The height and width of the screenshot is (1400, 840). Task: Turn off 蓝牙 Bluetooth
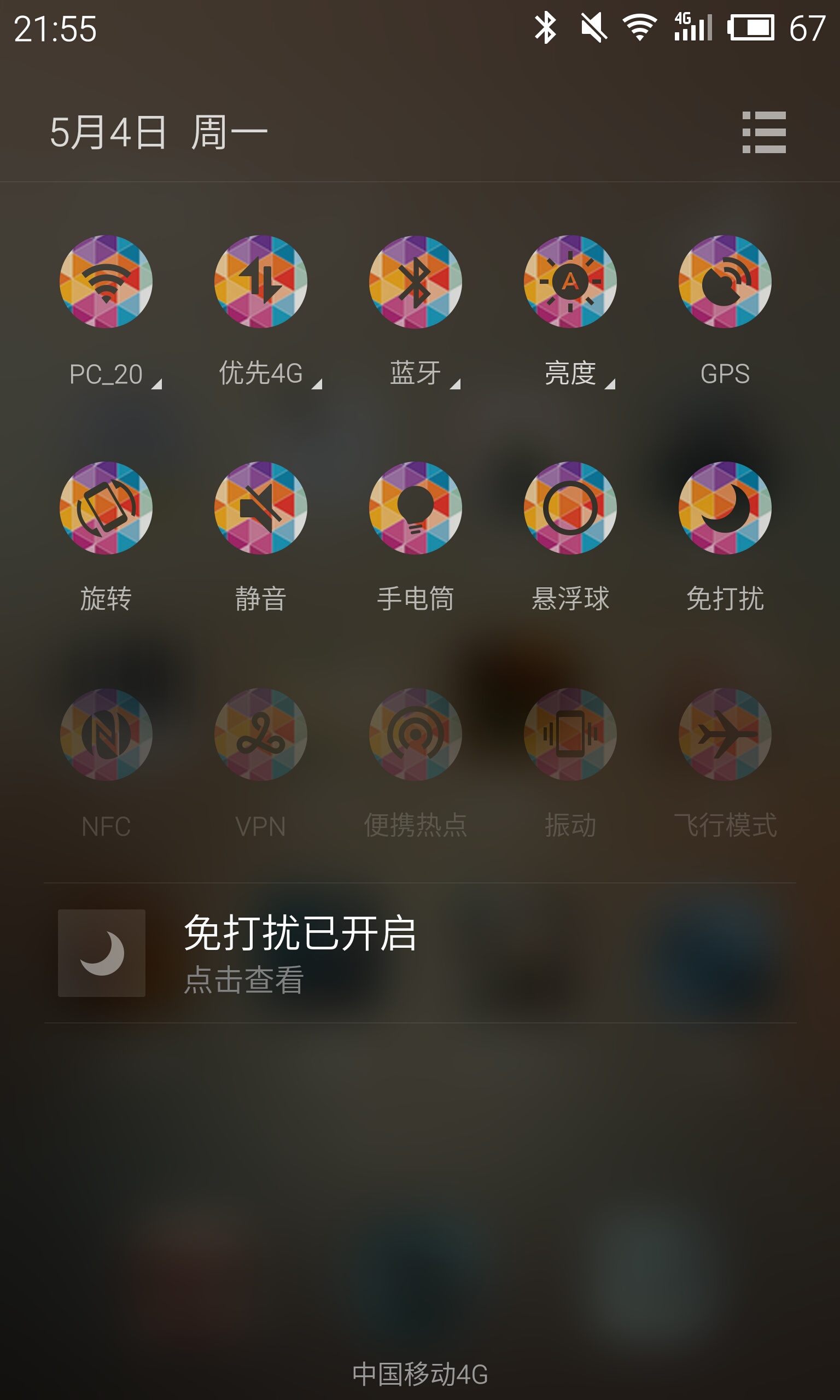(416, 281)
